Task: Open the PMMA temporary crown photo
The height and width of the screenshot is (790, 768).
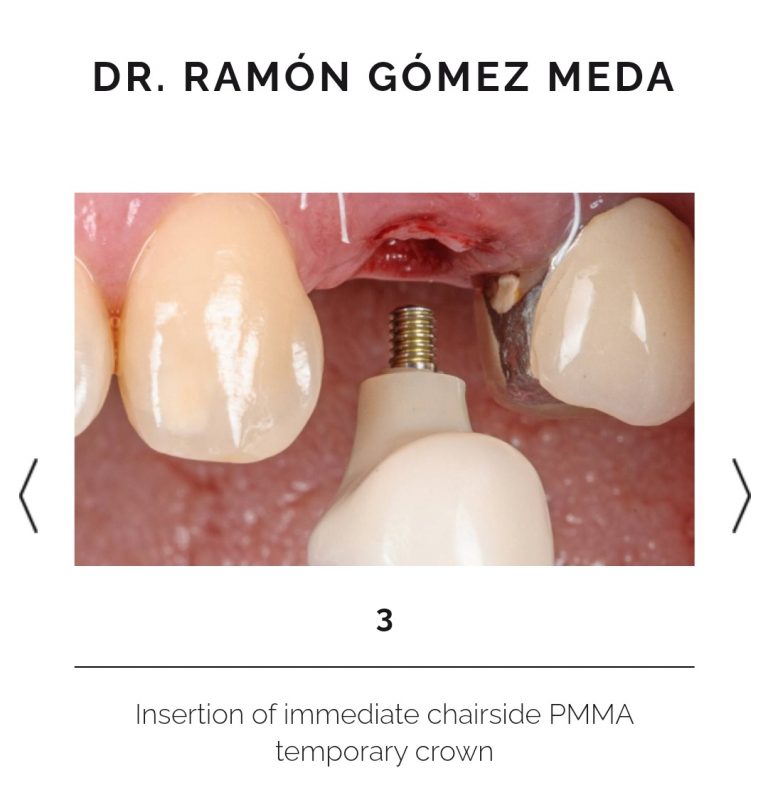Action: (x=384, y=379)
